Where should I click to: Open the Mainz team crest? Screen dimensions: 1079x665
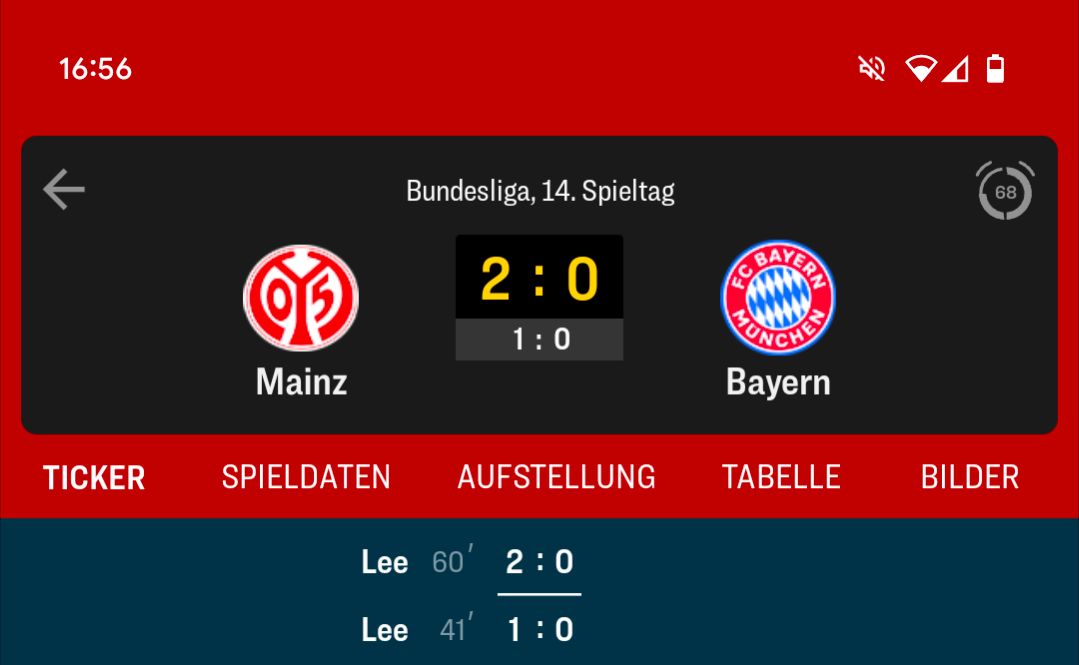[x=301, y=298]
